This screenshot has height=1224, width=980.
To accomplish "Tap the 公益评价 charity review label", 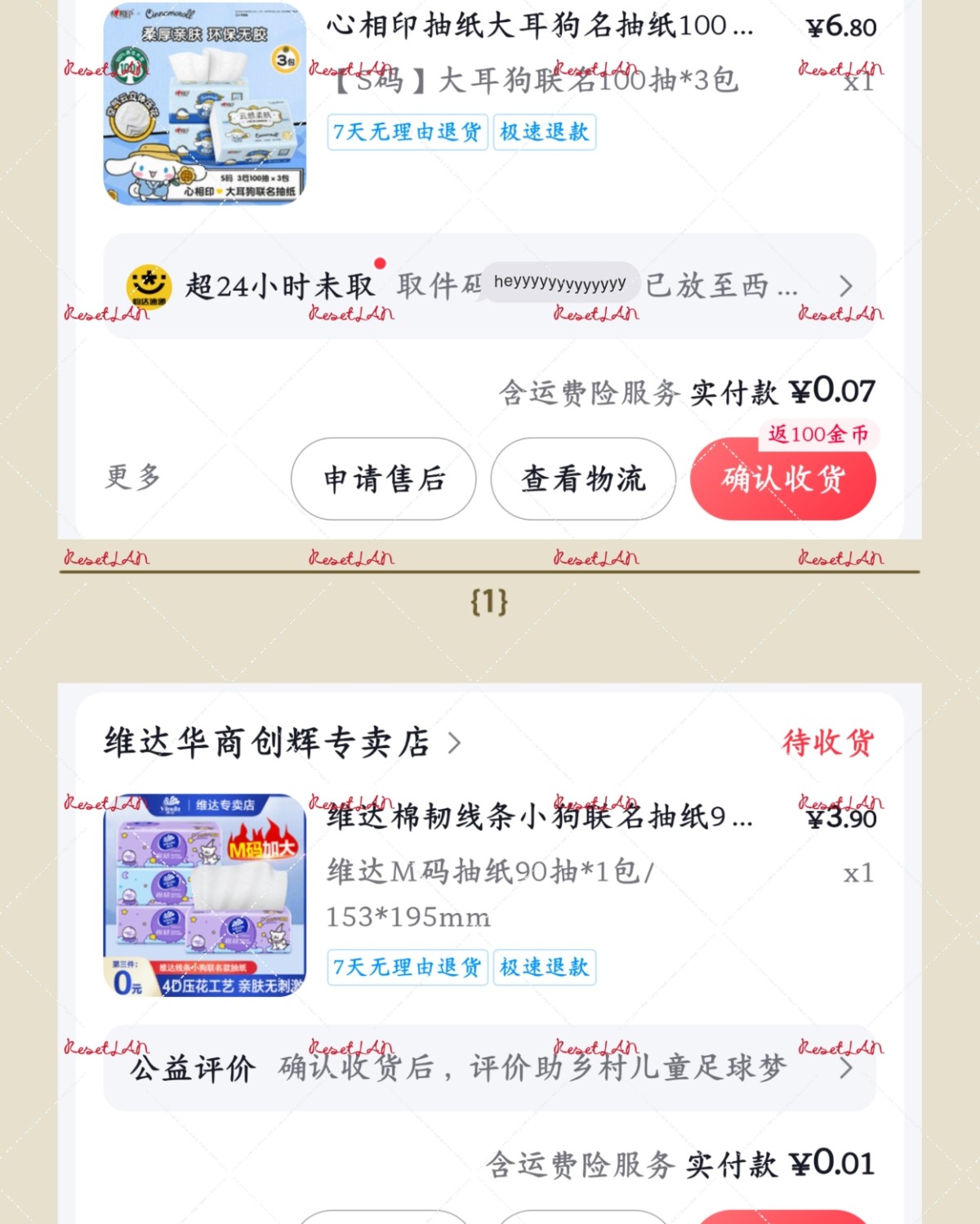I will [192, 1068].
